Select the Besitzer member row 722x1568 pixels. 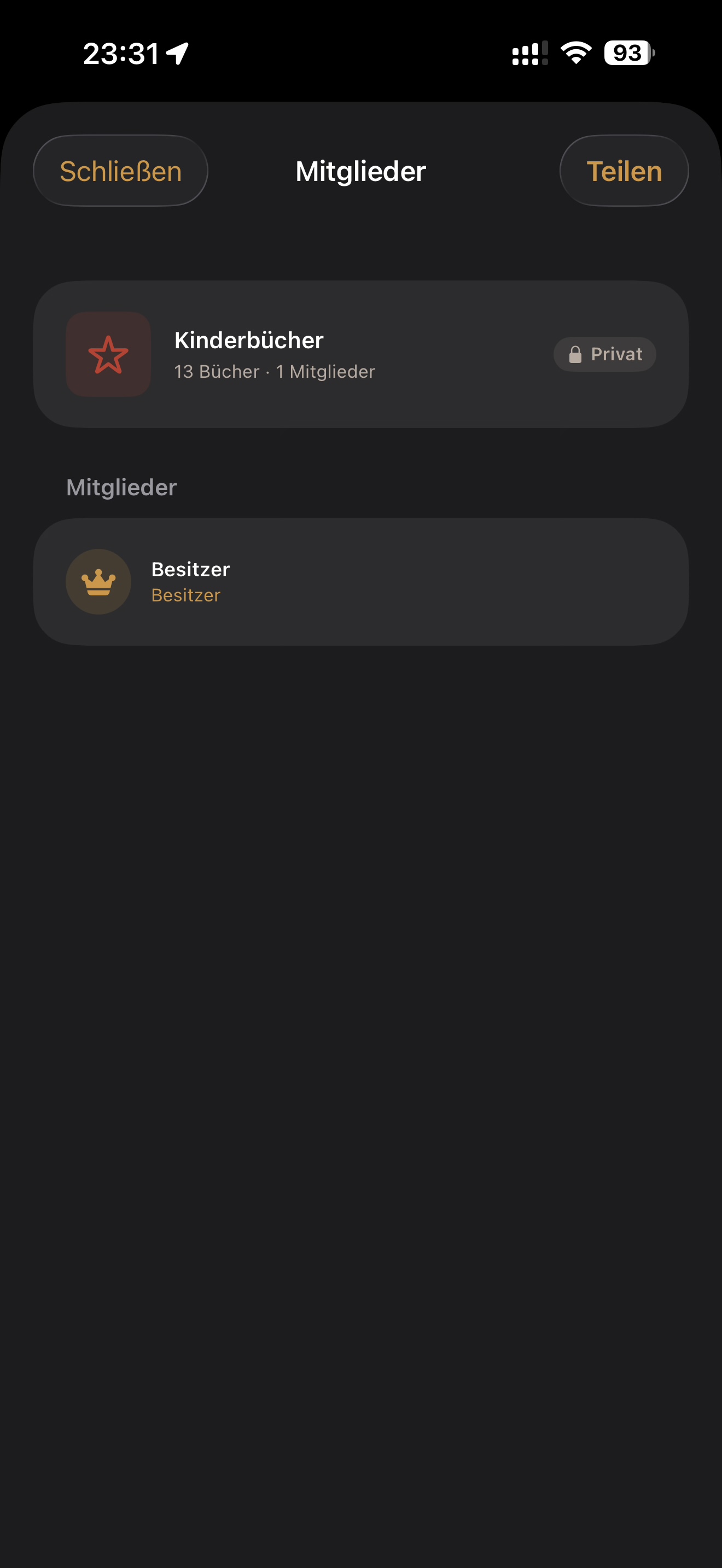click(361, 581)
